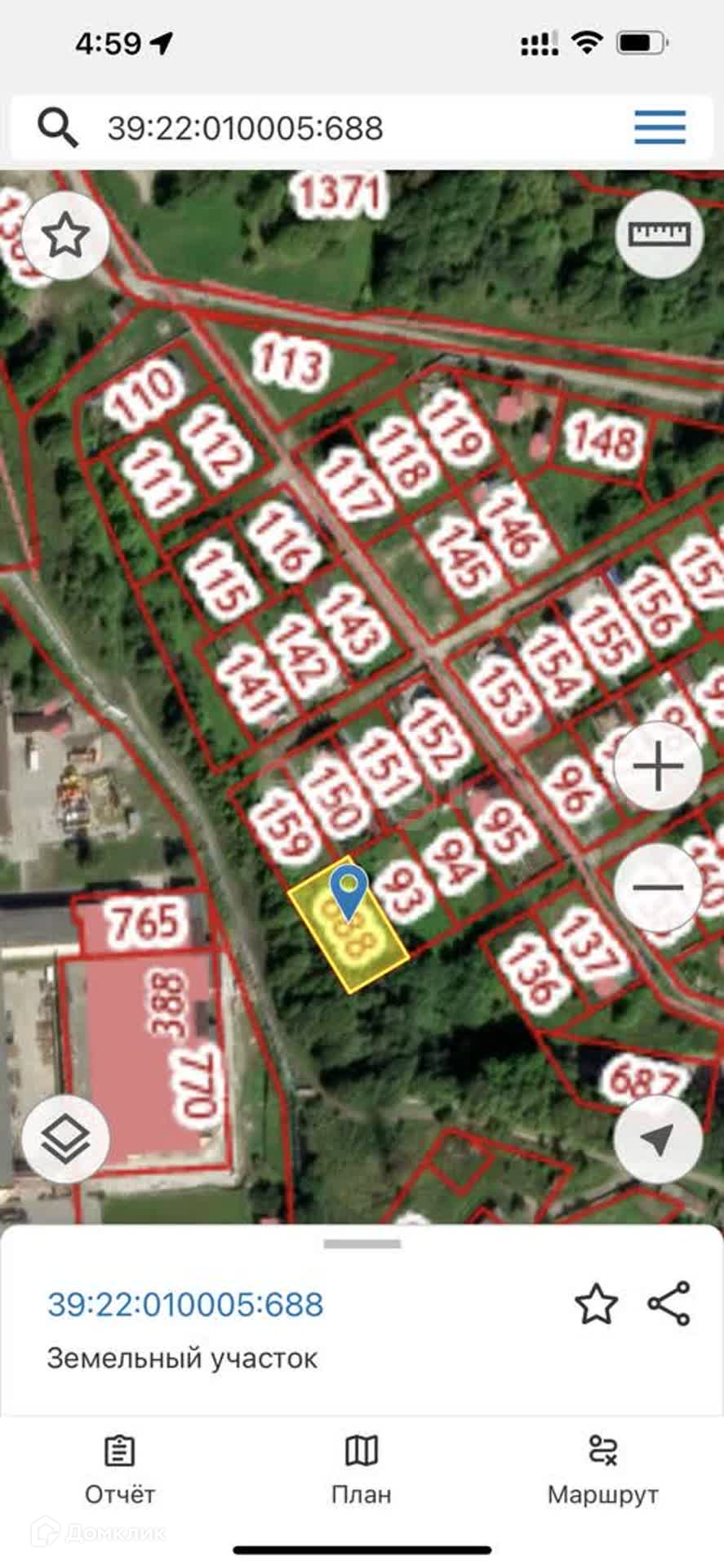724x1568 pixels.
Task: Tap the star button on the map
Action: pos(65,237)
